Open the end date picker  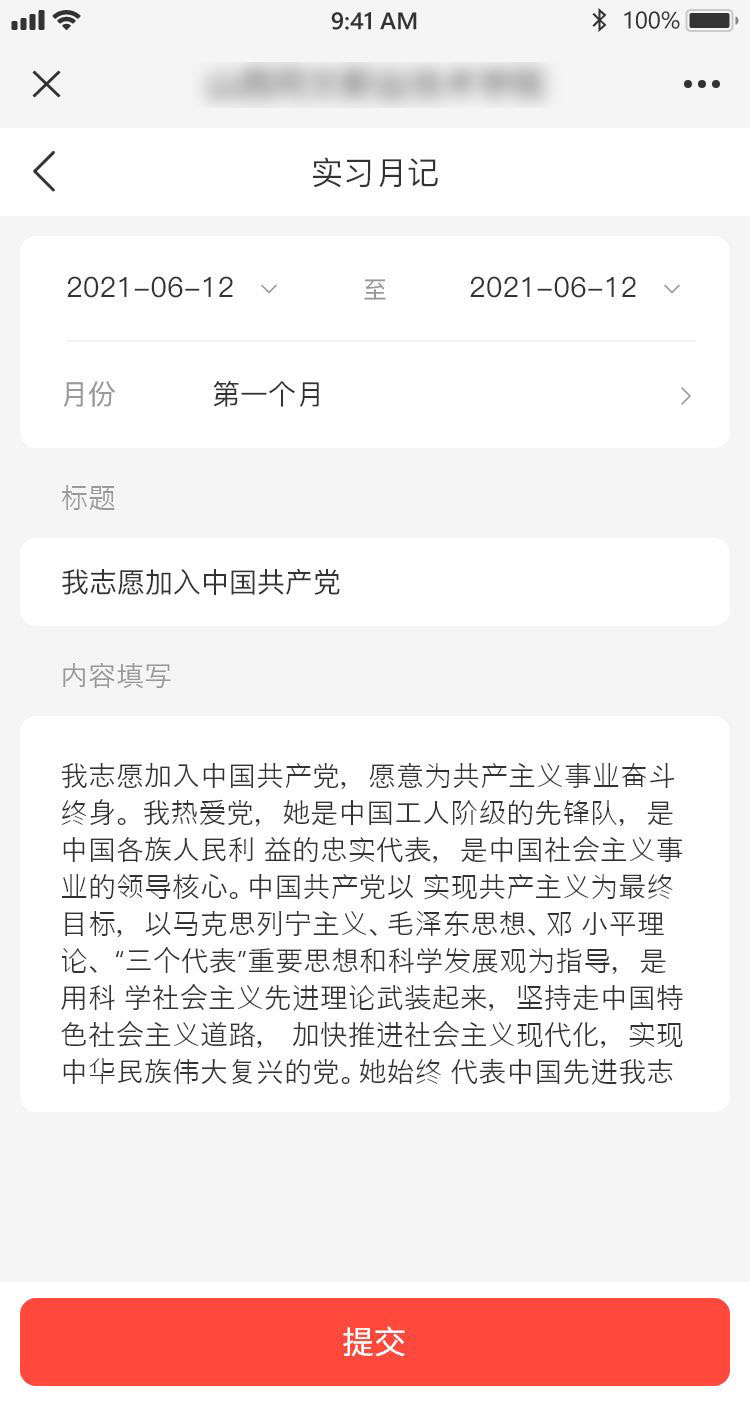575,288
